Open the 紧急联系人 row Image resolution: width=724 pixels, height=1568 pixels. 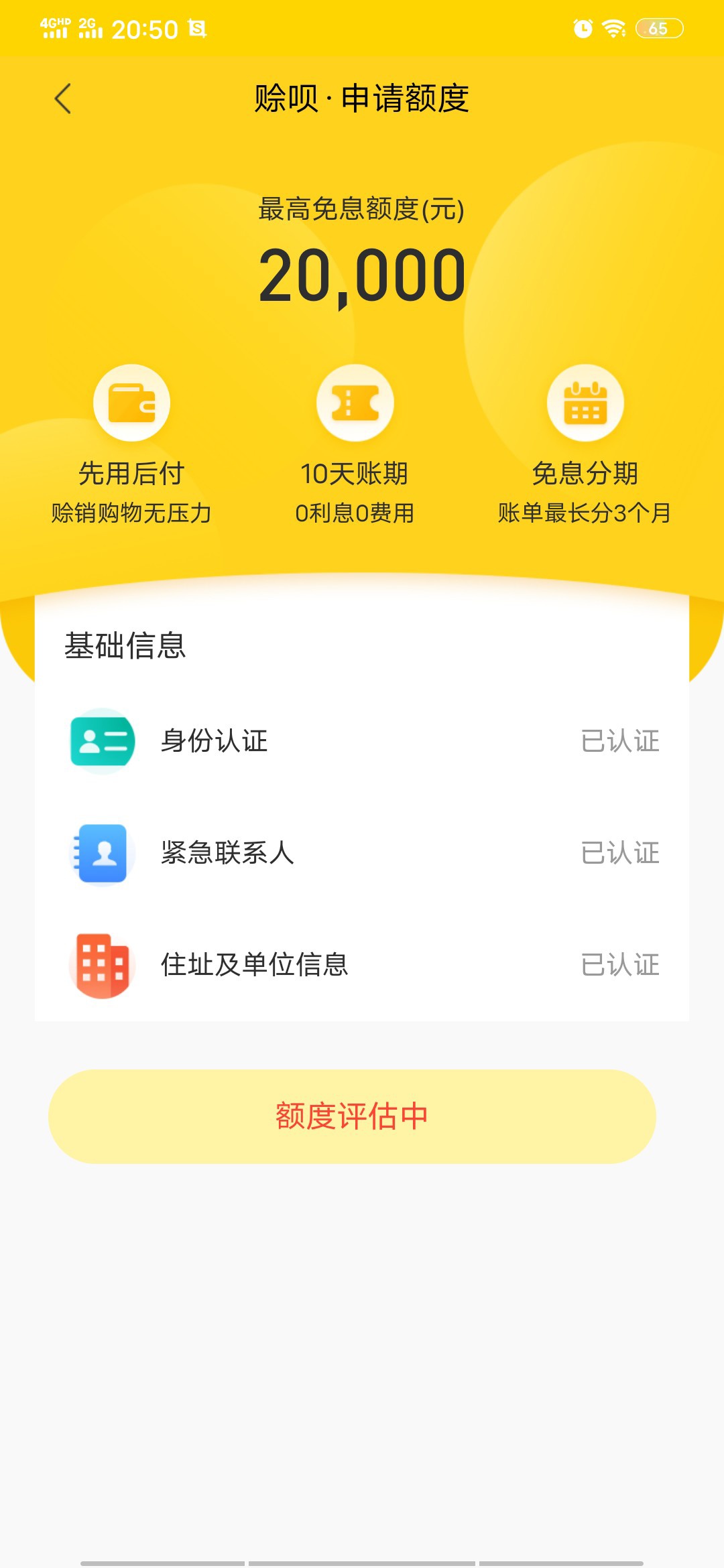(x=362, y=853)
